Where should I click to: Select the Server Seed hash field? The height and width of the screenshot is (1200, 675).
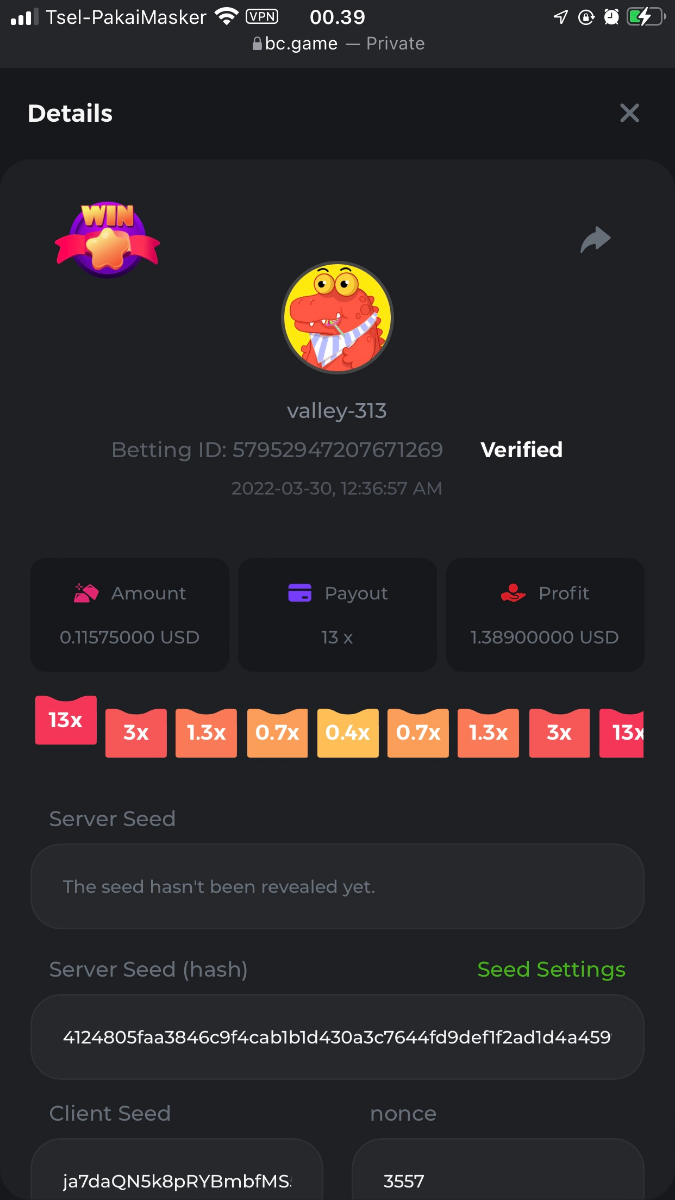[337, 1037]
